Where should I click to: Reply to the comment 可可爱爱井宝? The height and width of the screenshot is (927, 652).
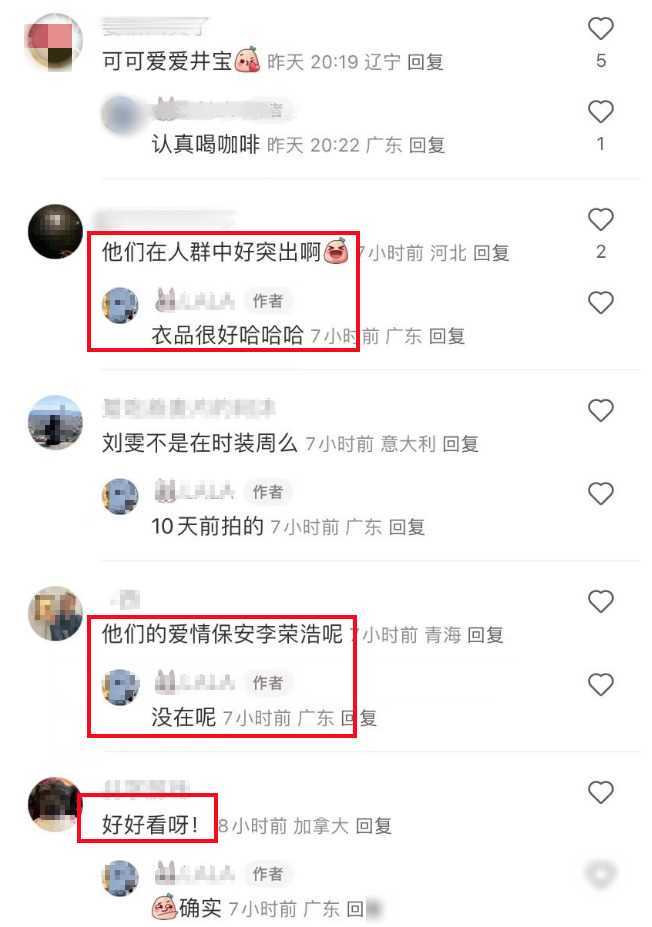[426, 62]
